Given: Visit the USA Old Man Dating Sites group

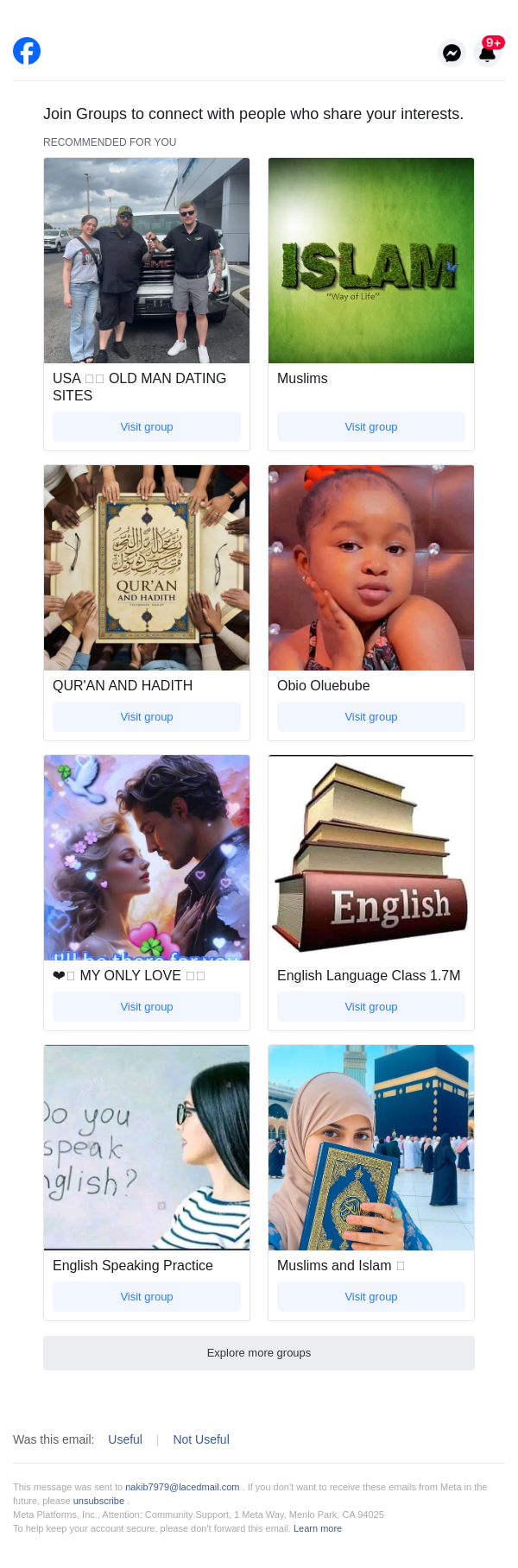Looking at the screenshot, I should (147, 427).
